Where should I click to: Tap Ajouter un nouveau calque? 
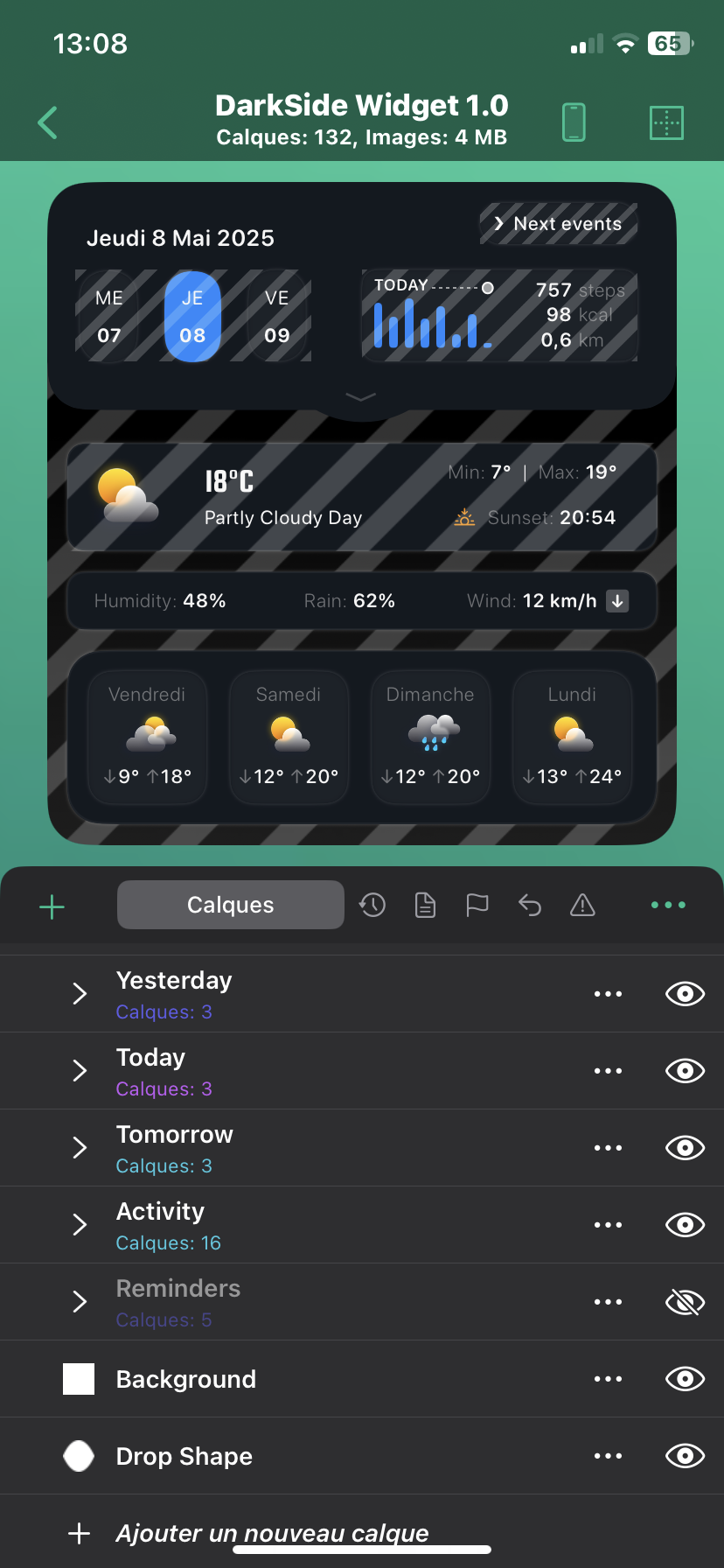click(271, 1533)
